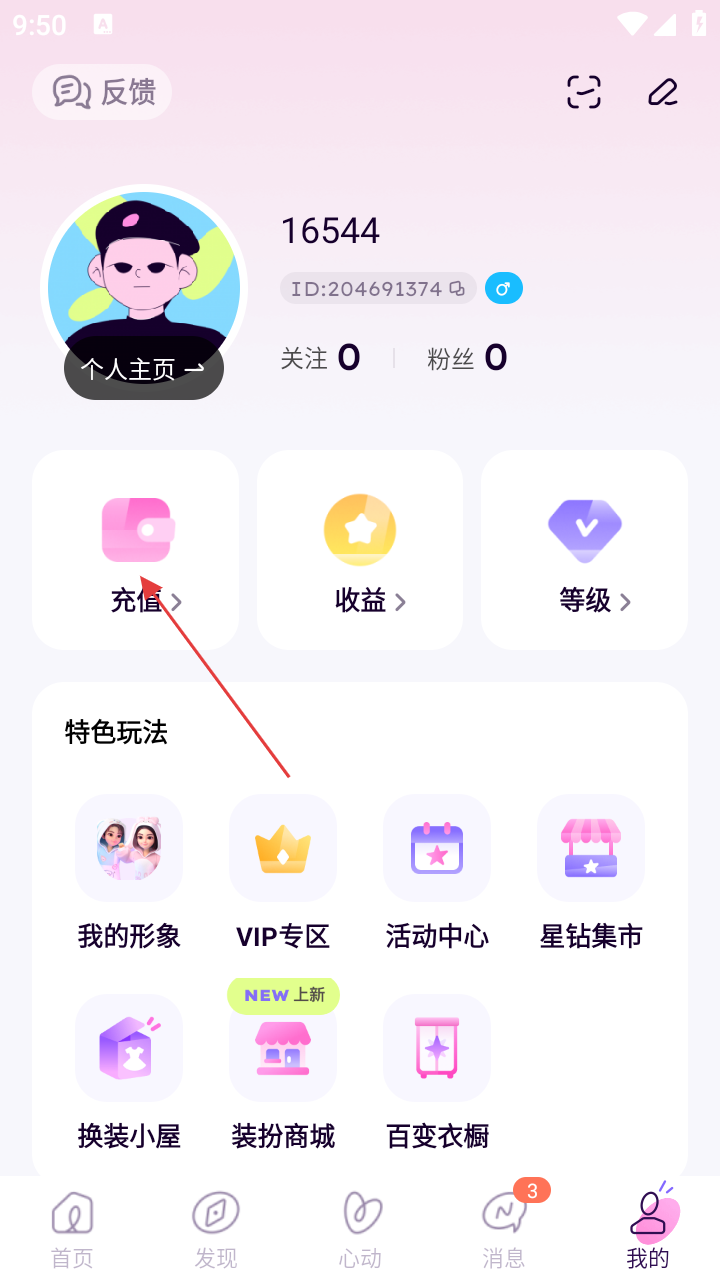Open the 消息 messages tab
Screen dimensions: 720x1280
(504, 1228)
